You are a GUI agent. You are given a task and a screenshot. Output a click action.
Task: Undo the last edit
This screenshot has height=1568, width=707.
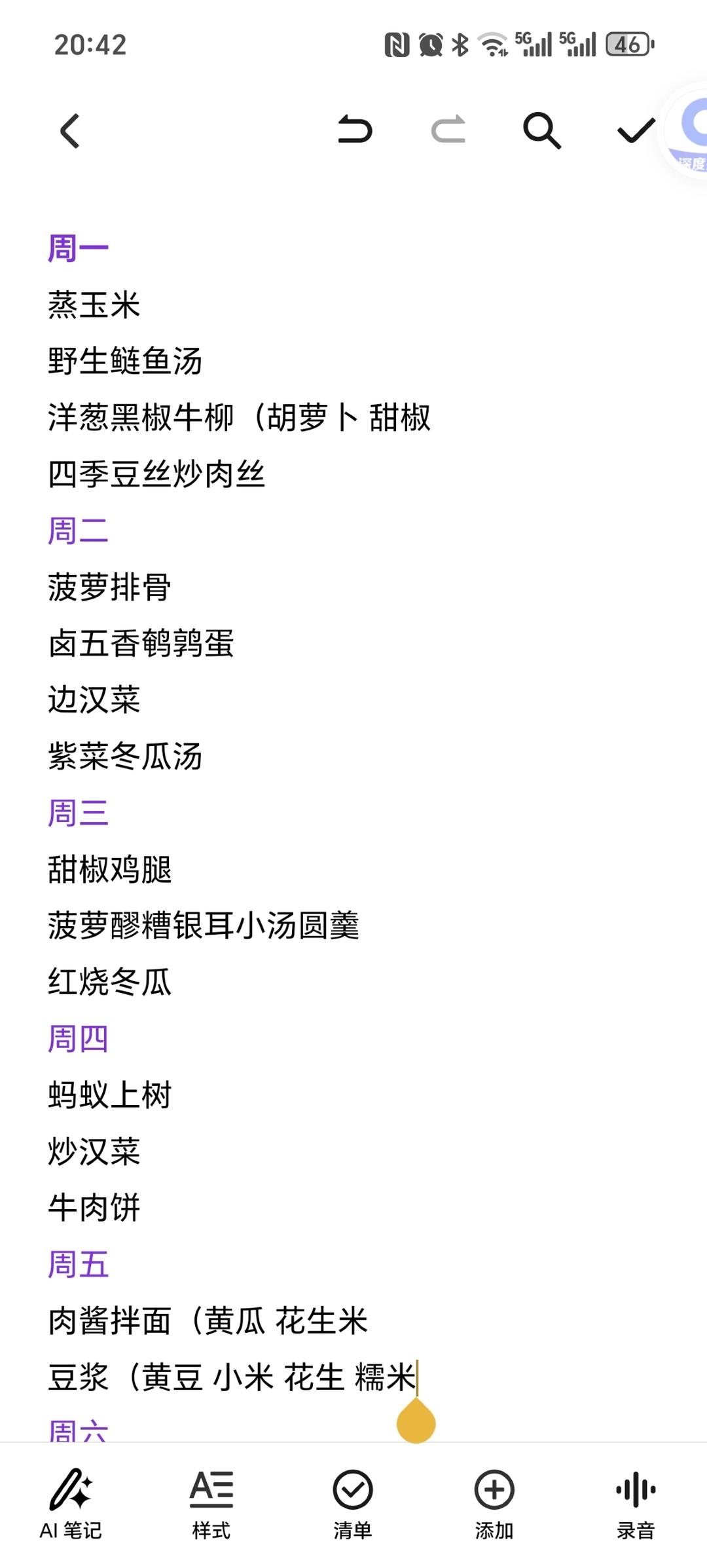point(355,129)
